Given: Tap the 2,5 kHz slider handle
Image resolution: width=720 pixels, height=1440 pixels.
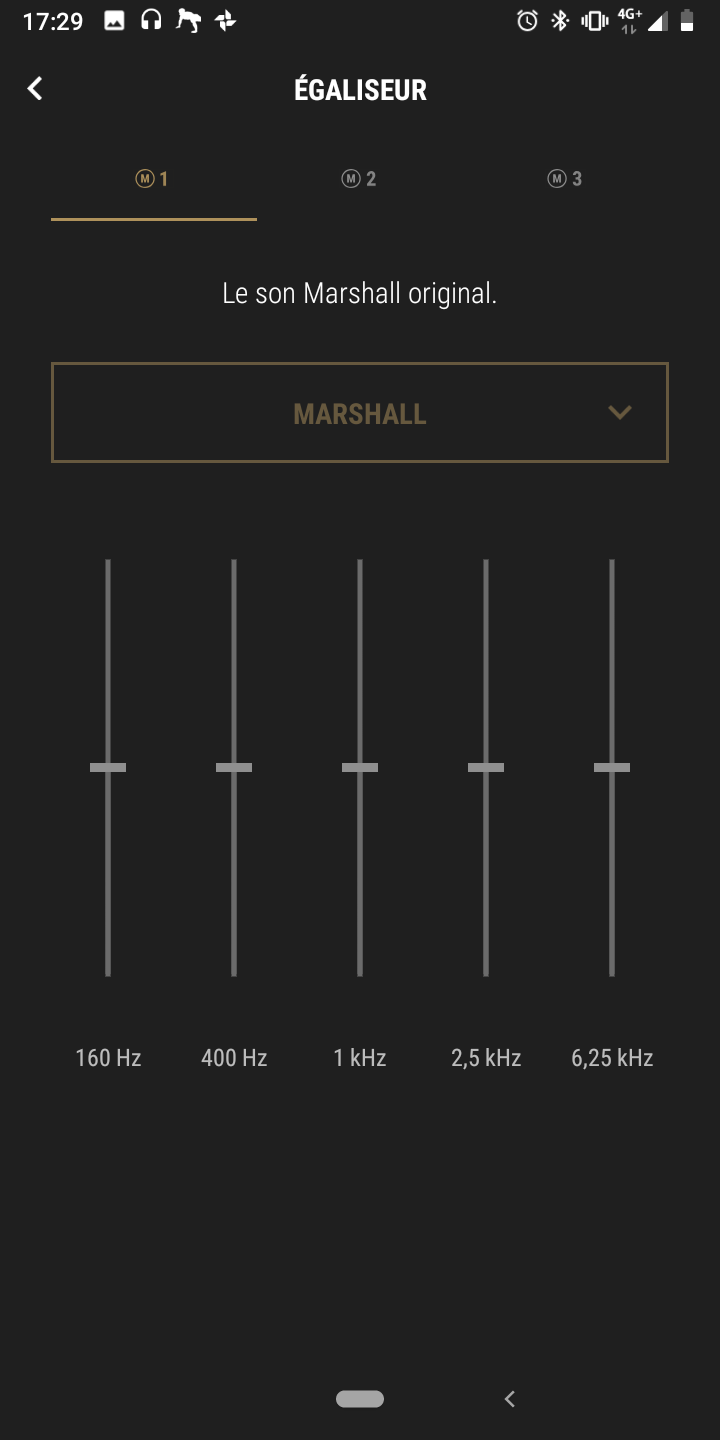Looking at the screenshot, I should (486, 767).
